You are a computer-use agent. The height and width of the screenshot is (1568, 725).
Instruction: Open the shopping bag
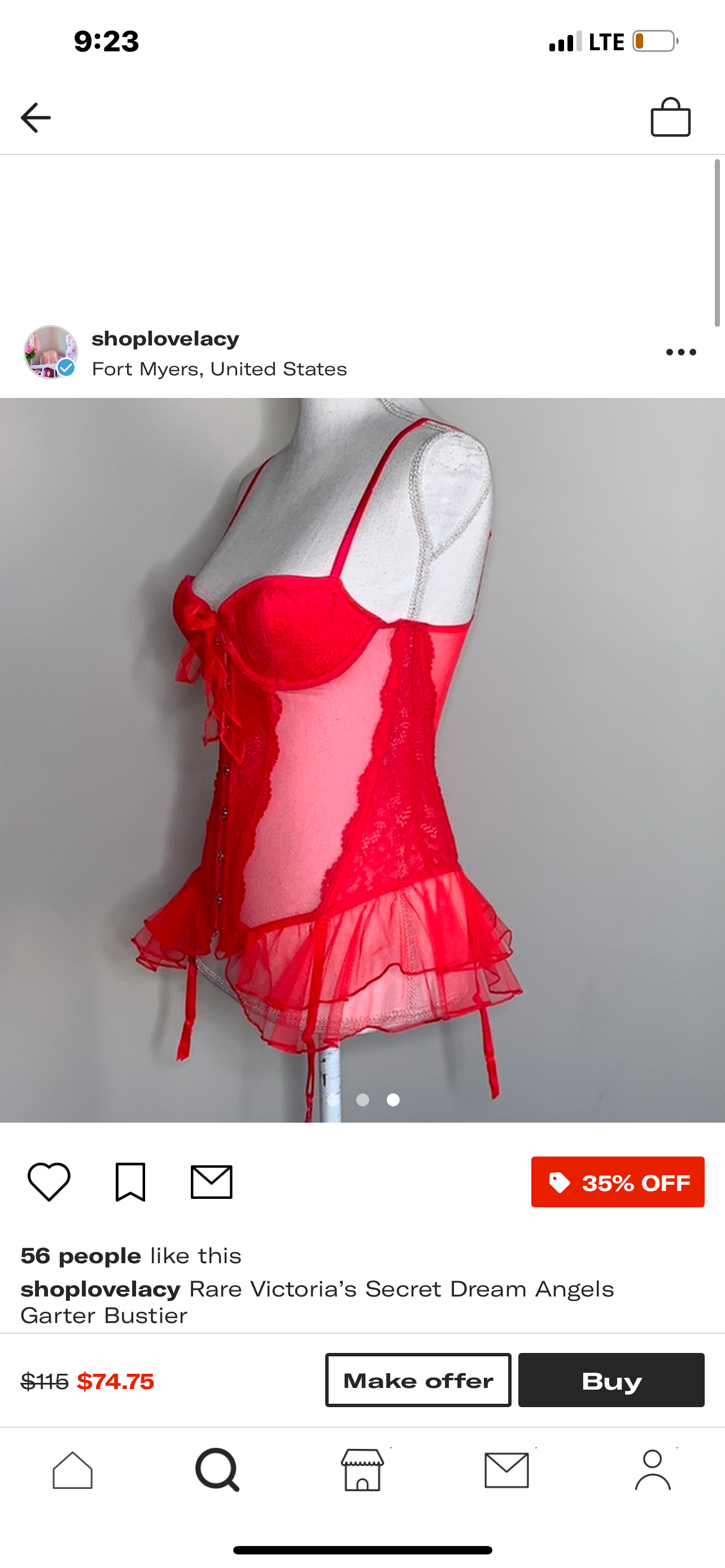coord(670,117)
